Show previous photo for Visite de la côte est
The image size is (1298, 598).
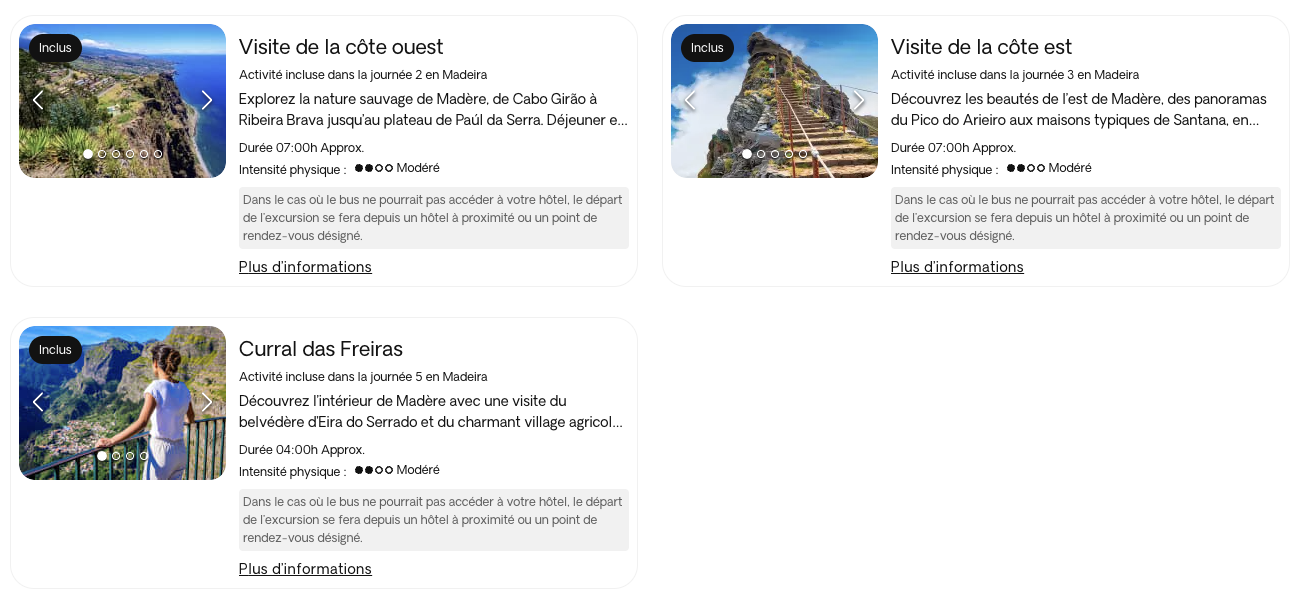point(690,100)
